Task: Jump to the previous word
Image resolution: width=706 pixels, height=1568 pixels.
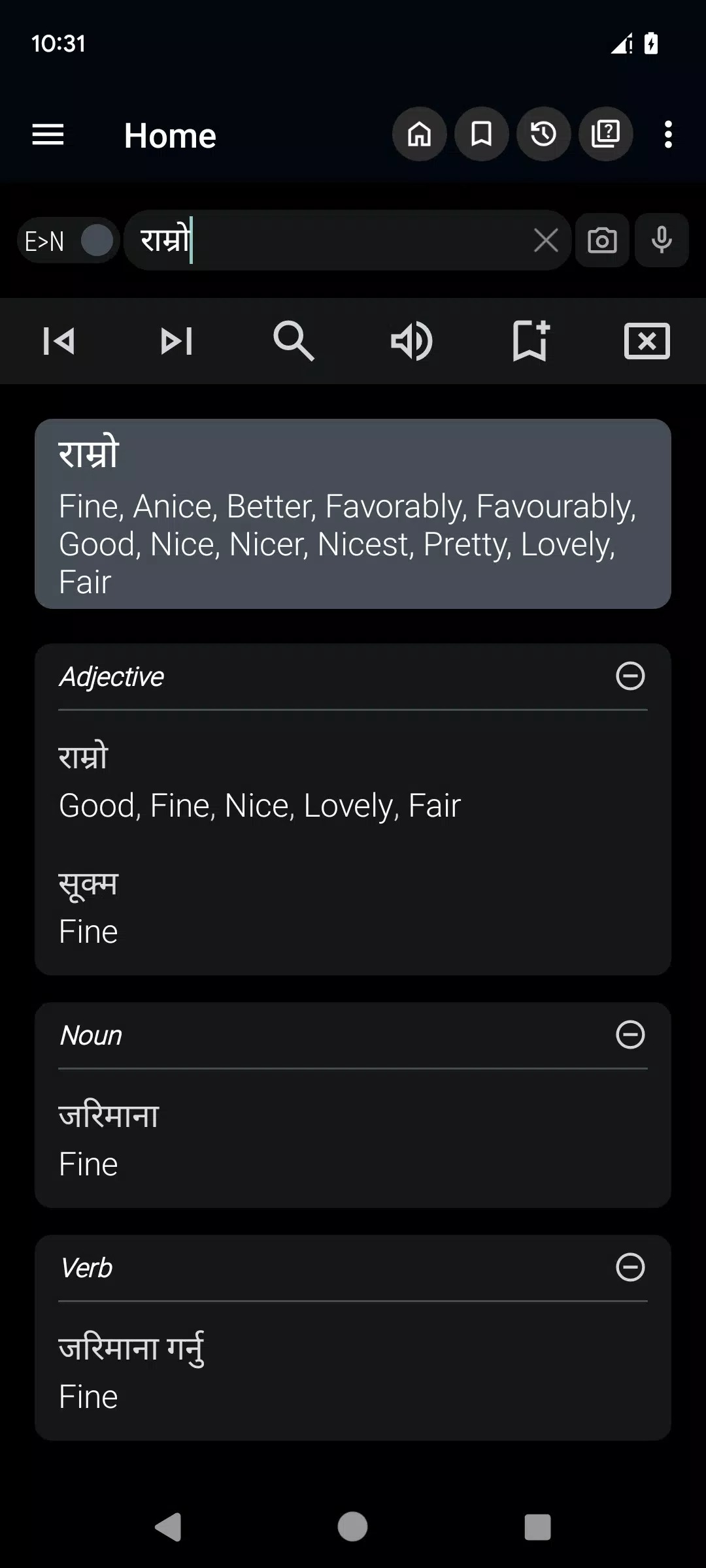Action: (x=59, y=341)
